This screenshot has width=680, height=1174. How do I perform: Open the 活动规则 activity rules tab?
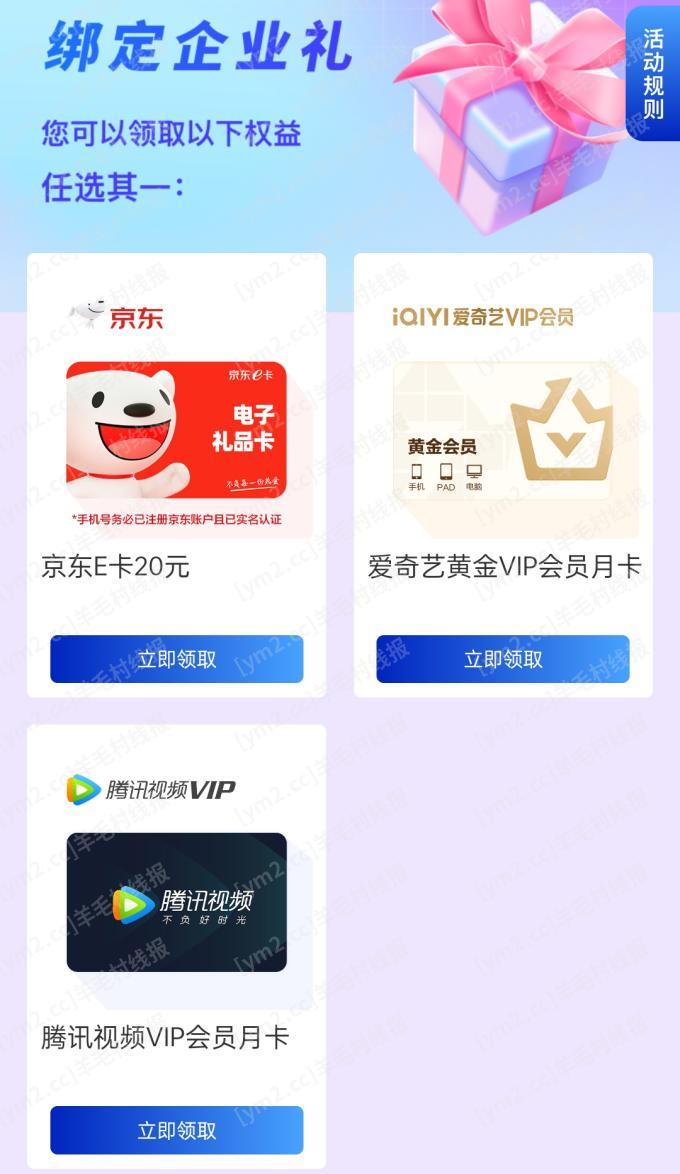653,73
